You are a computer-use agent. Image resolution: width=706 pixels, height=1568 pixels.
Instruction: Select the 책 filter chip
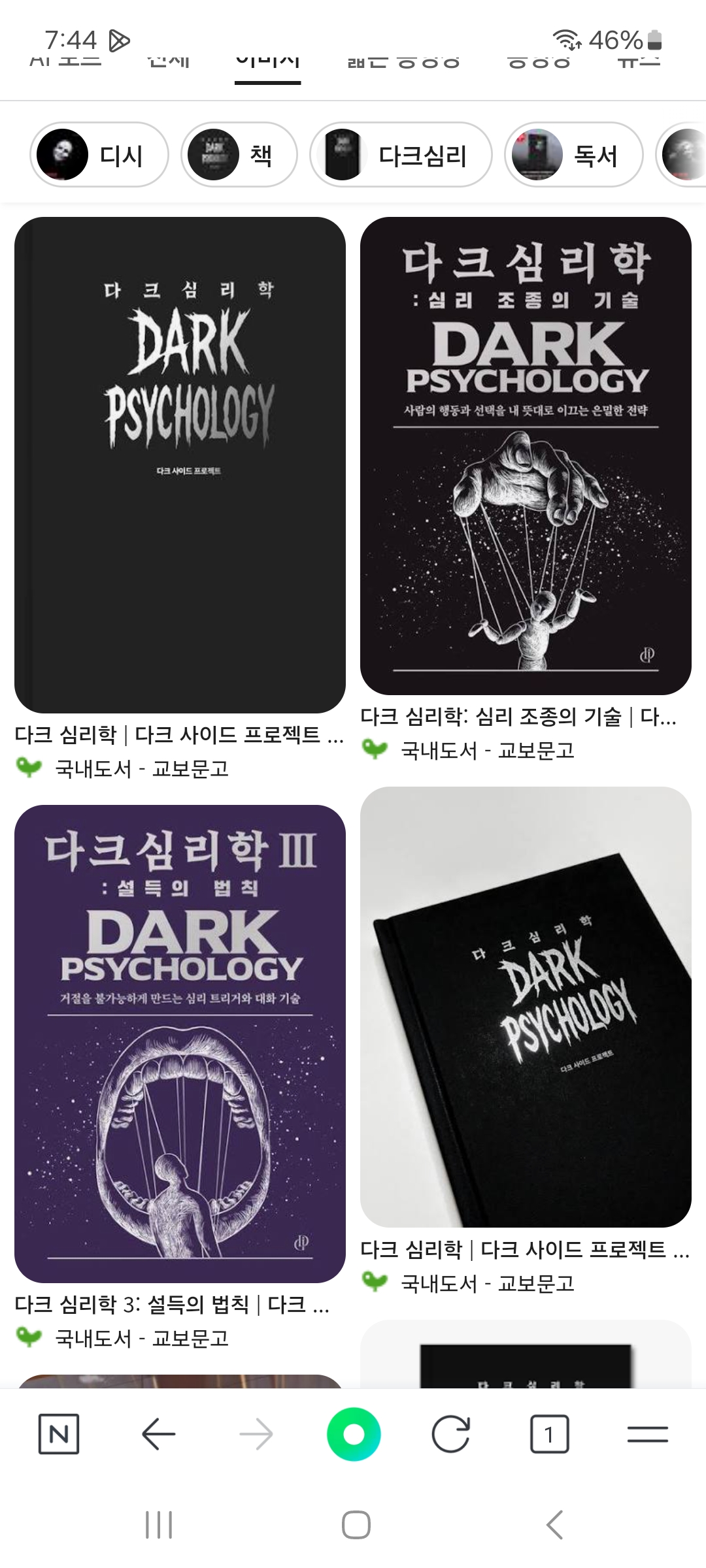coord(239,155)
